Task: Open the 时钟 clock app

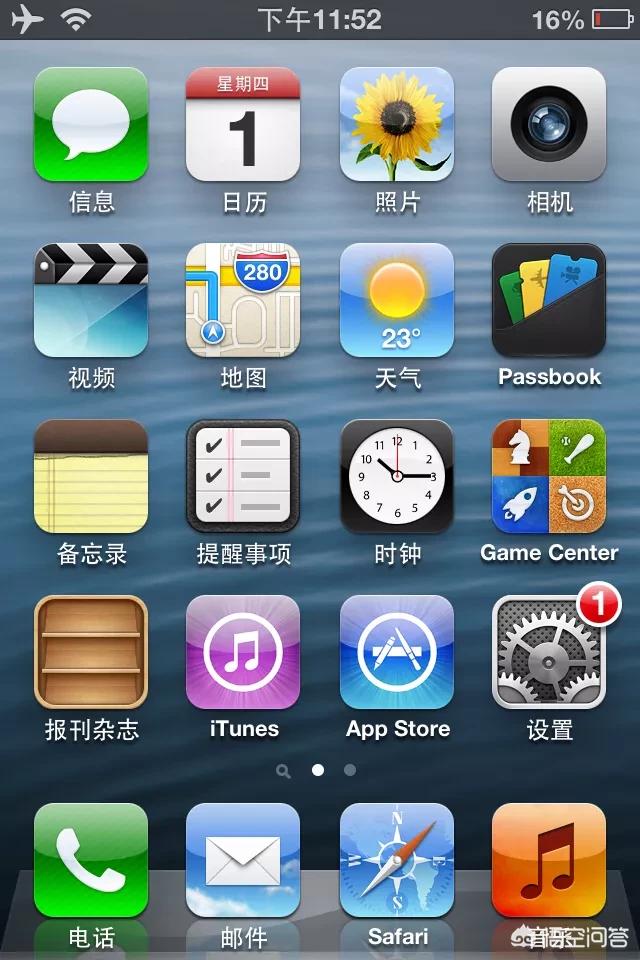Action: 397,476
